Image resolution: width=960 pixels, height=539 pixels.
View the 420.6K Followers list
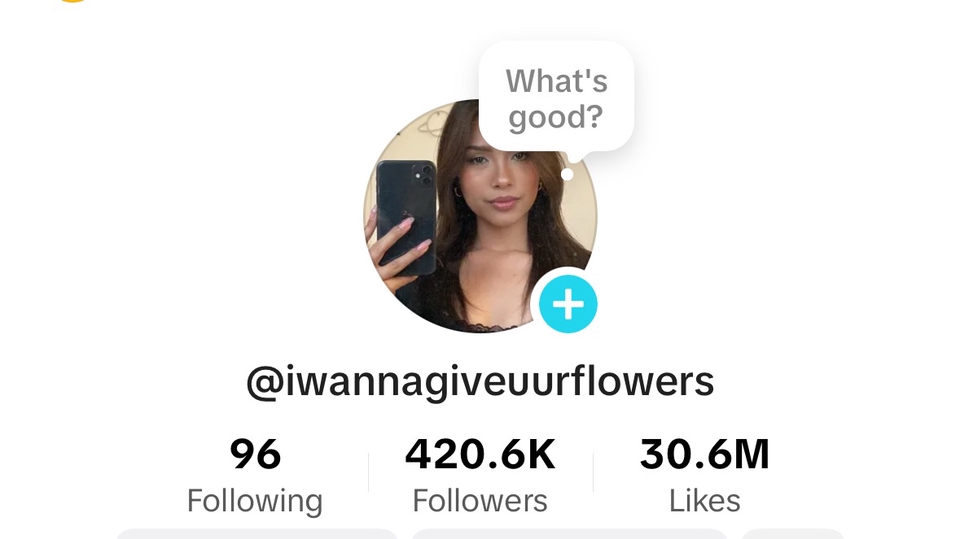coord(480,474)
